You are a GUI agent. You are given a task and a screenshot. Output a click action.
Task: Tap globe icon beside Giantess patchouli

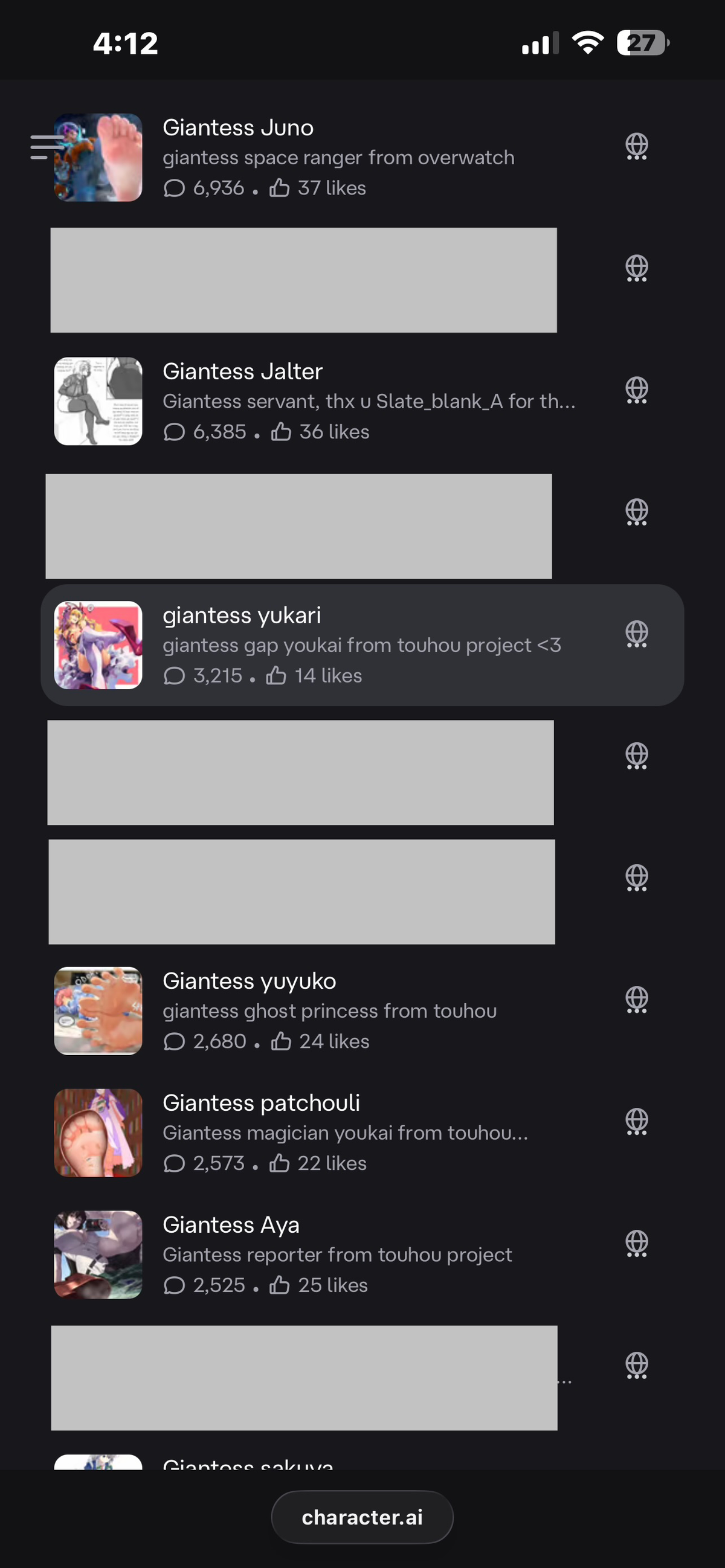coord(636,1120)
